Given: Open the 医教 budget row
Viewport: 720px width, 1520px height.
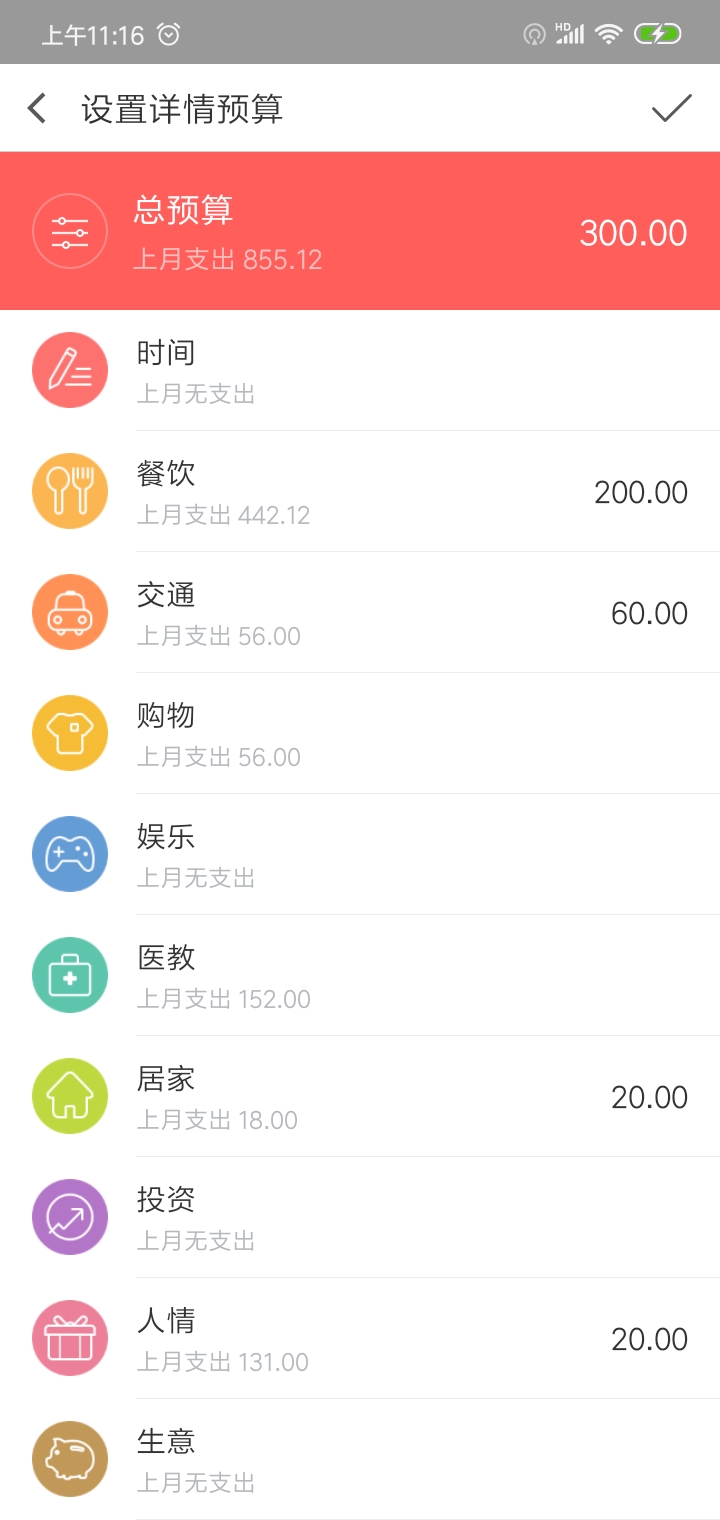Looking at the screenshot, I should coord(360,975).
